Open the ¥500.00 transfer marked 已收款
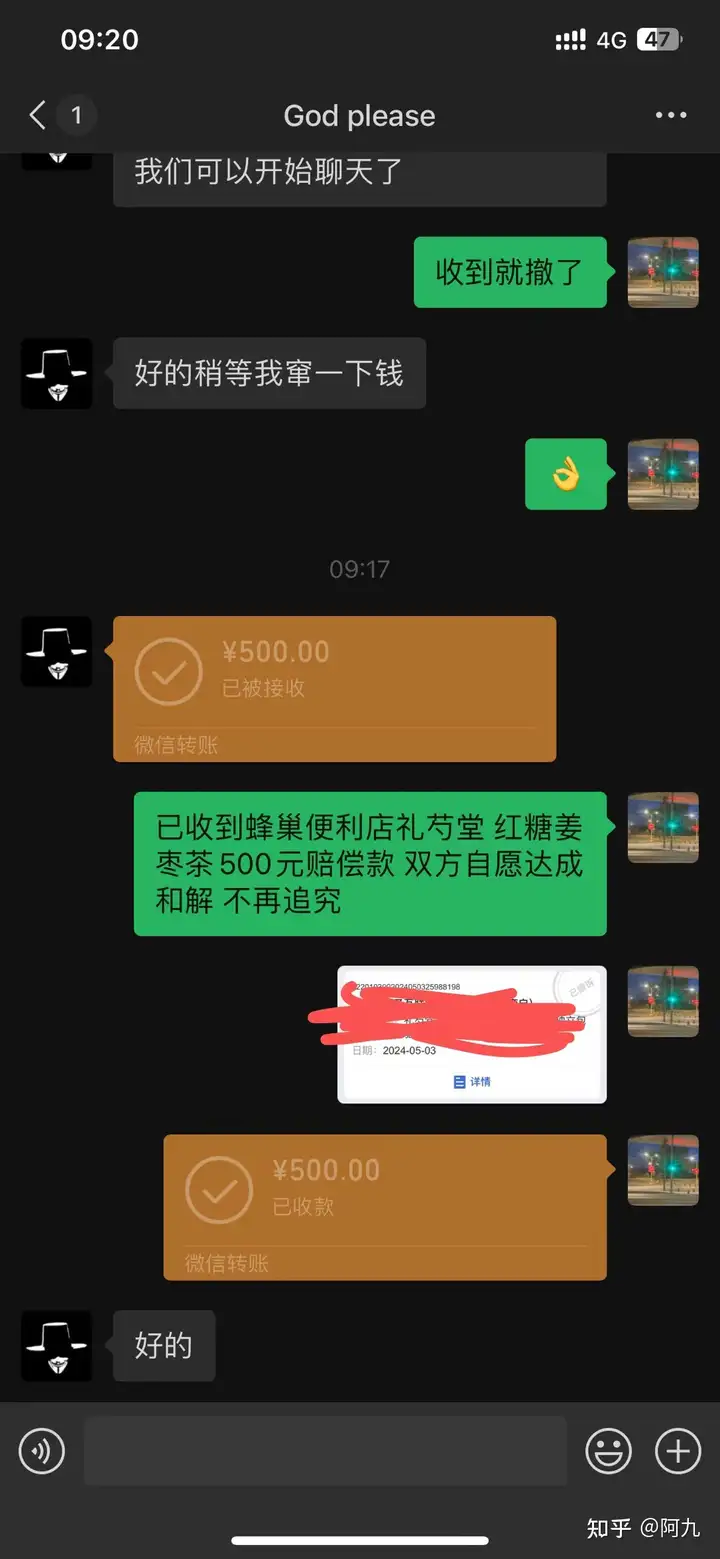This screenshot has height=1559, width=720. click(385, 1207)
